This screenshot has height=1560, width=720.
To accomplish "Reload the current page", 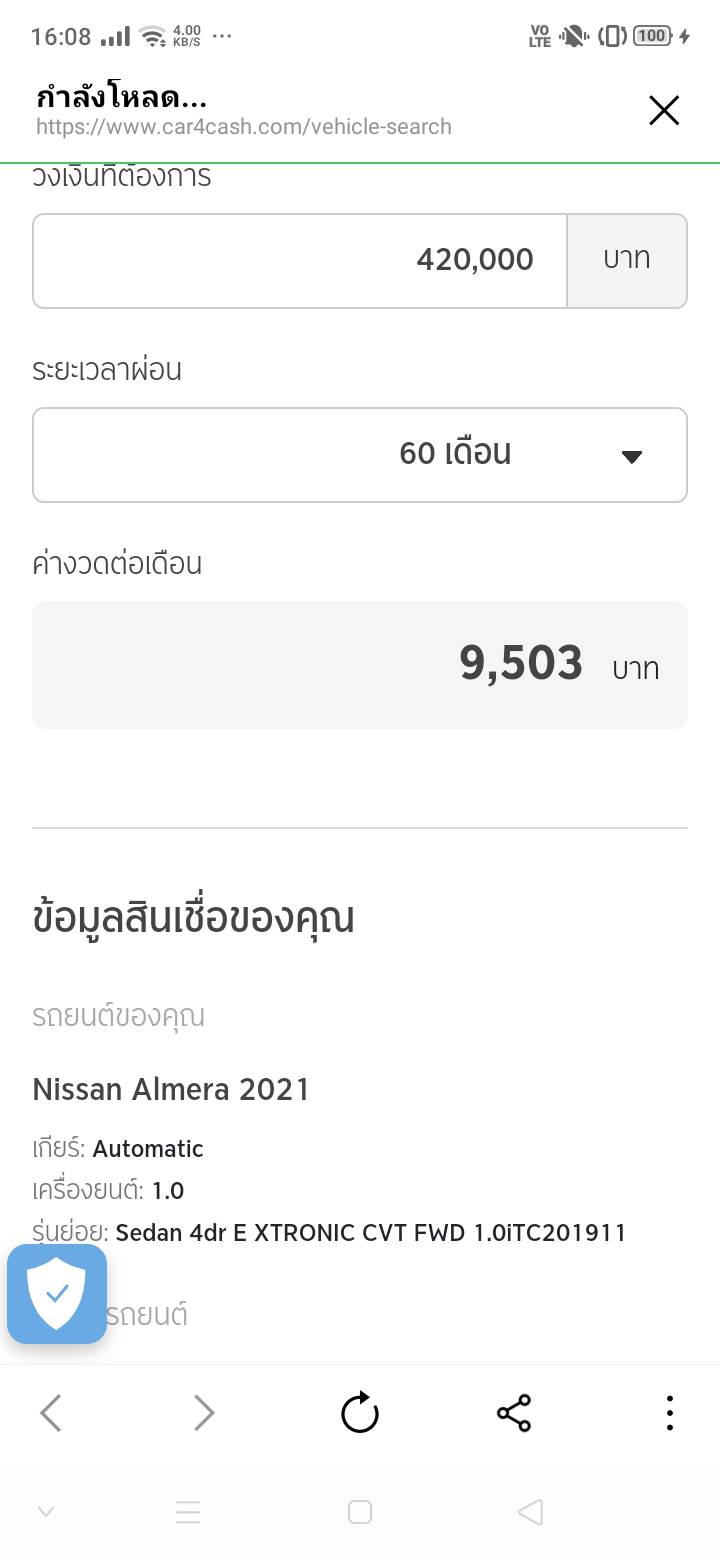I will (360, 1413).
